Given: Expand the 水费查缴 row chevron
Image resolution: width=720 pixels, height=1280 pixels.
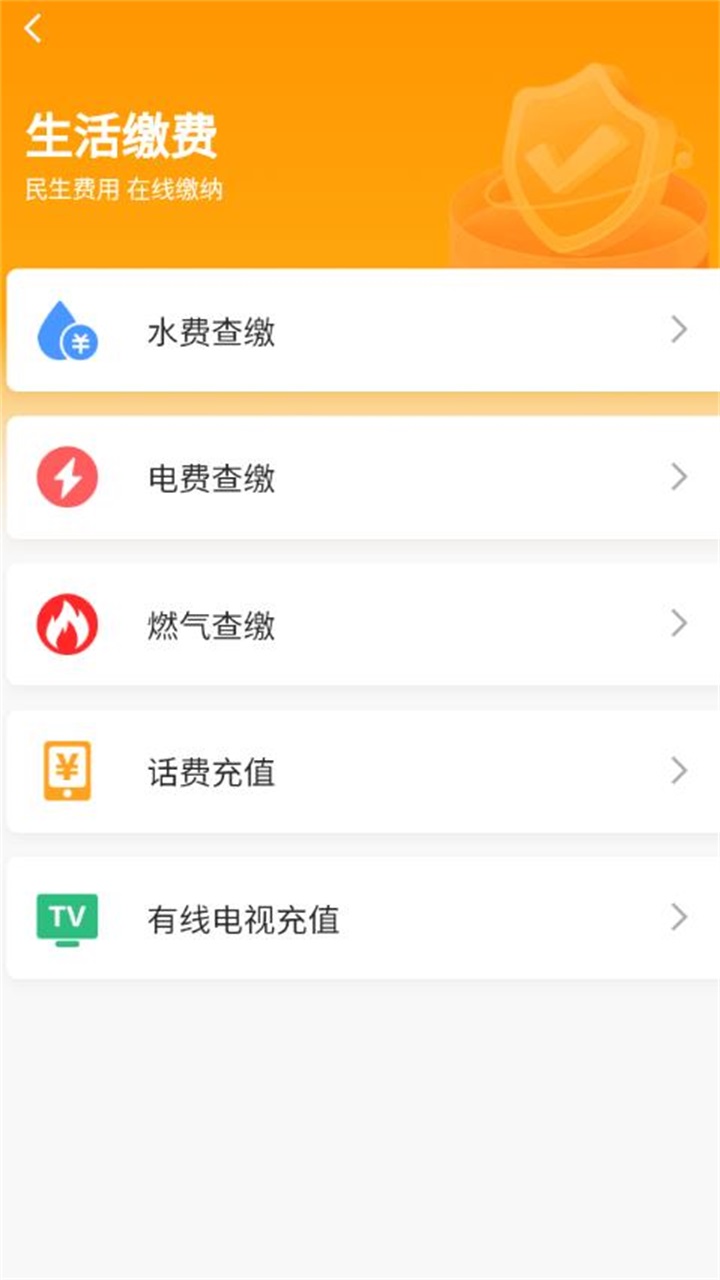Looking at the screenshot, I should [x=679, y=331].
